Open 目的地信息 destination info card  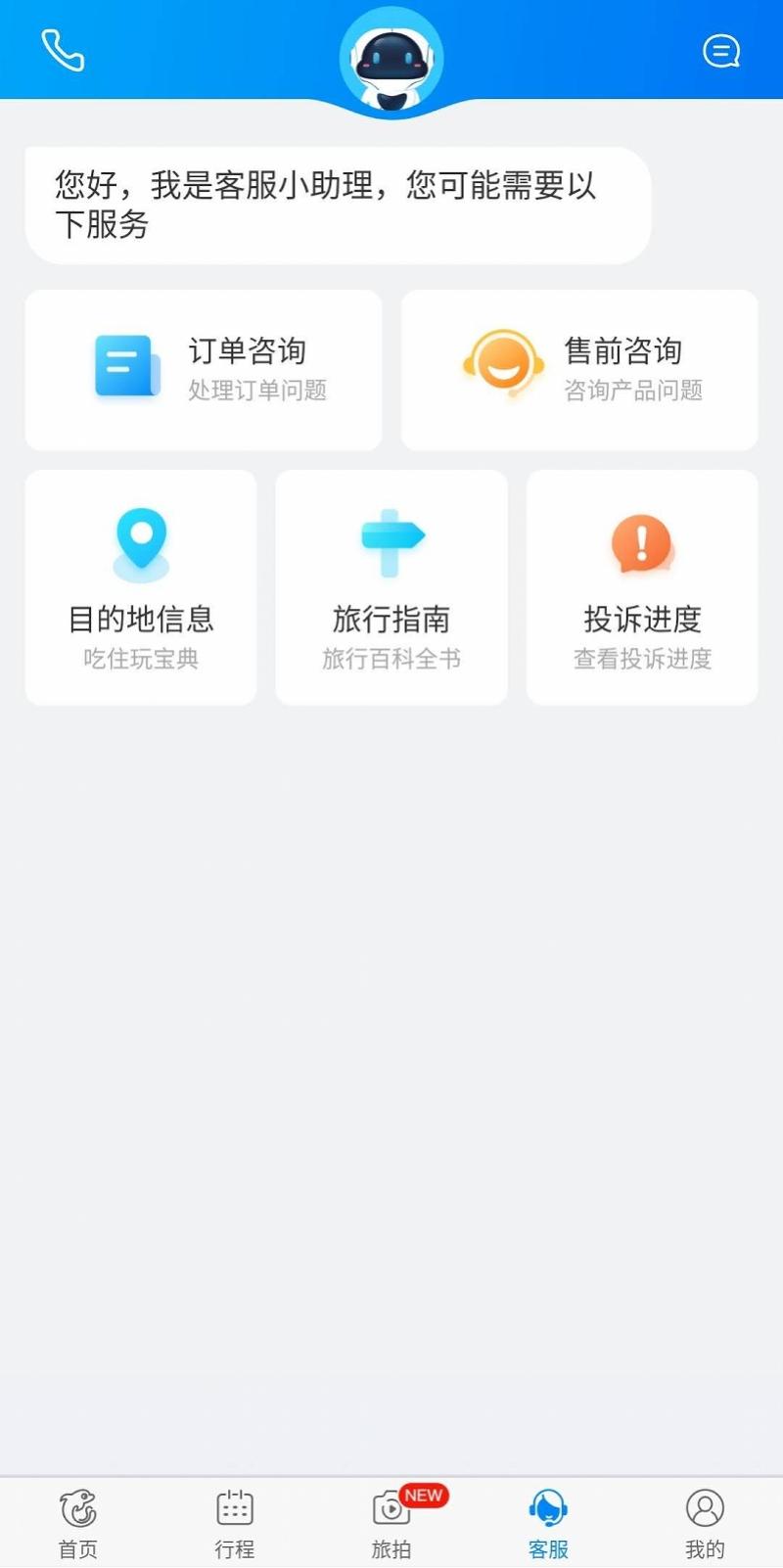pyautogui.click(x=141, y=587)
